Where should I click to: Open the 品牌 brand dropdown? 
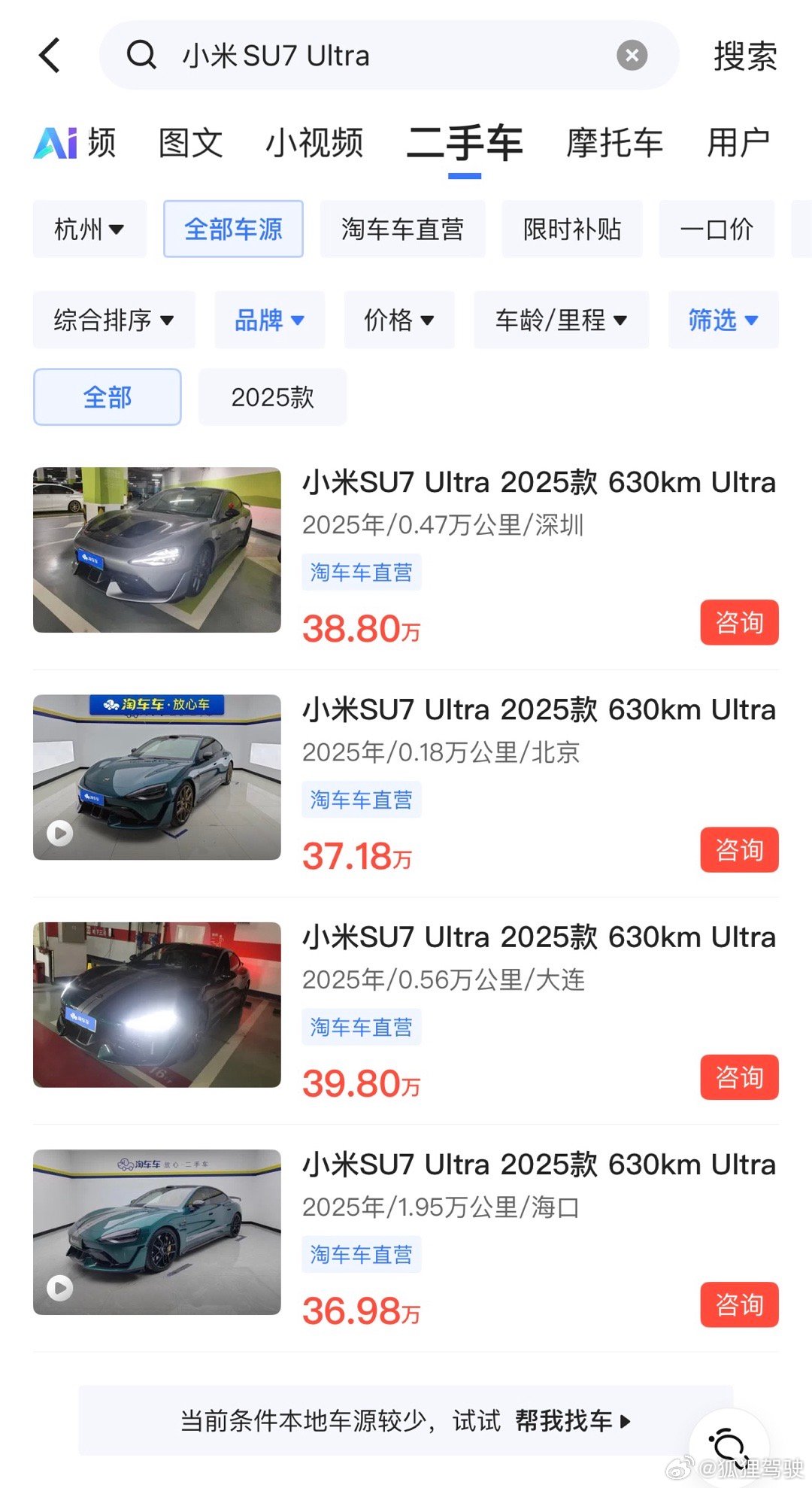[x=269, y=320]
